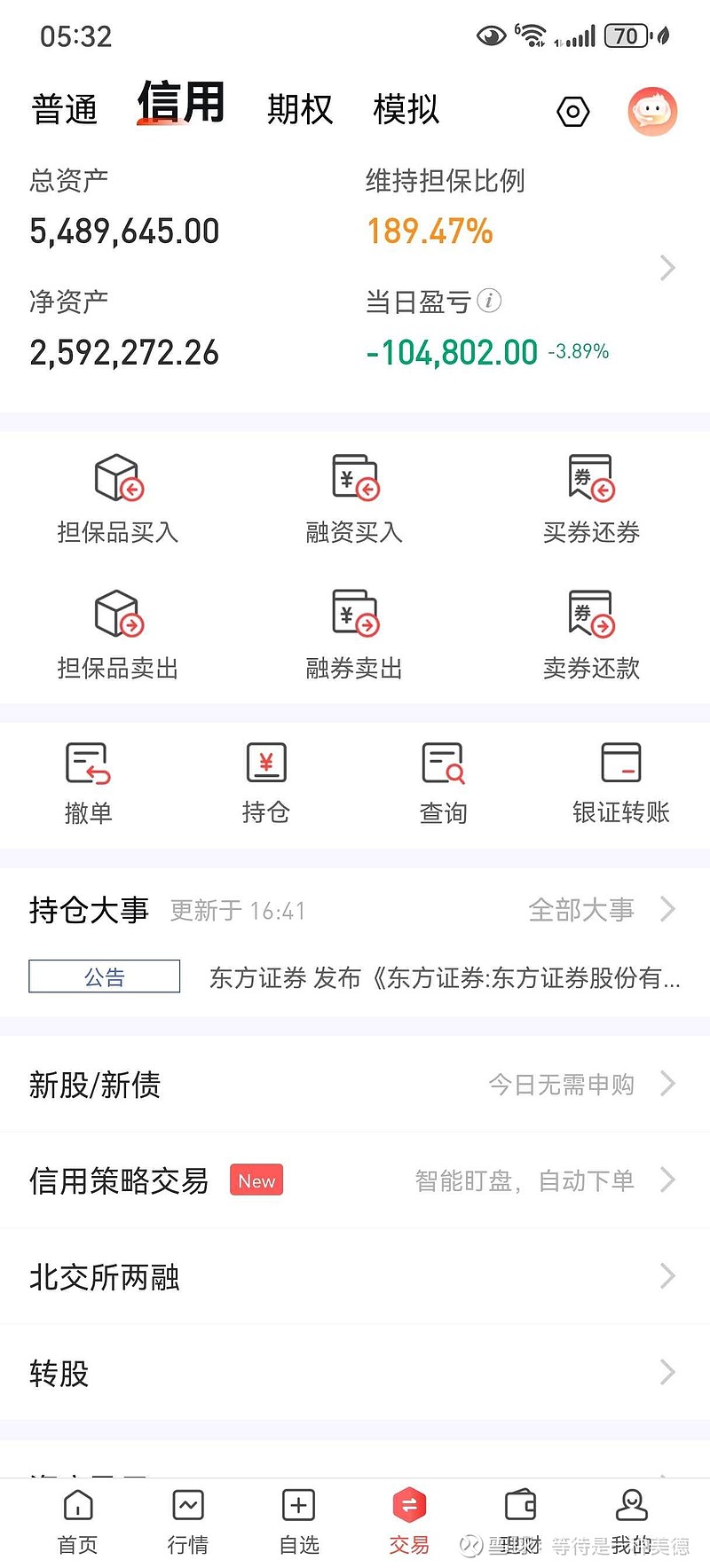Switch to the 模拟 (simulation) tab
Image resolution: width=710 pixels, height=1568 pixels.
click(x=405, y=108)
